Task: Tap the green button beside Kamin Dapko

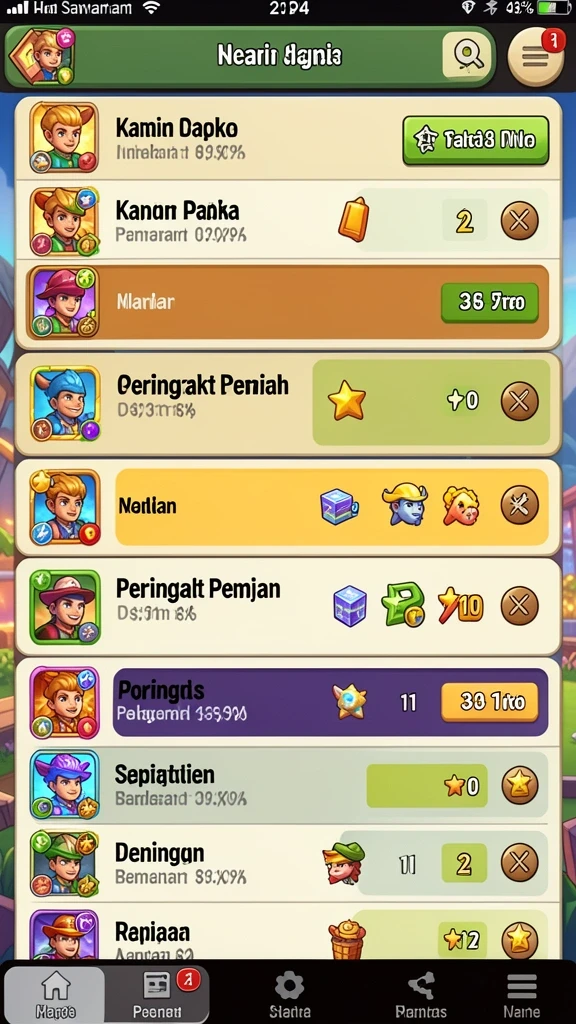Action: click(x=475, y=140)
